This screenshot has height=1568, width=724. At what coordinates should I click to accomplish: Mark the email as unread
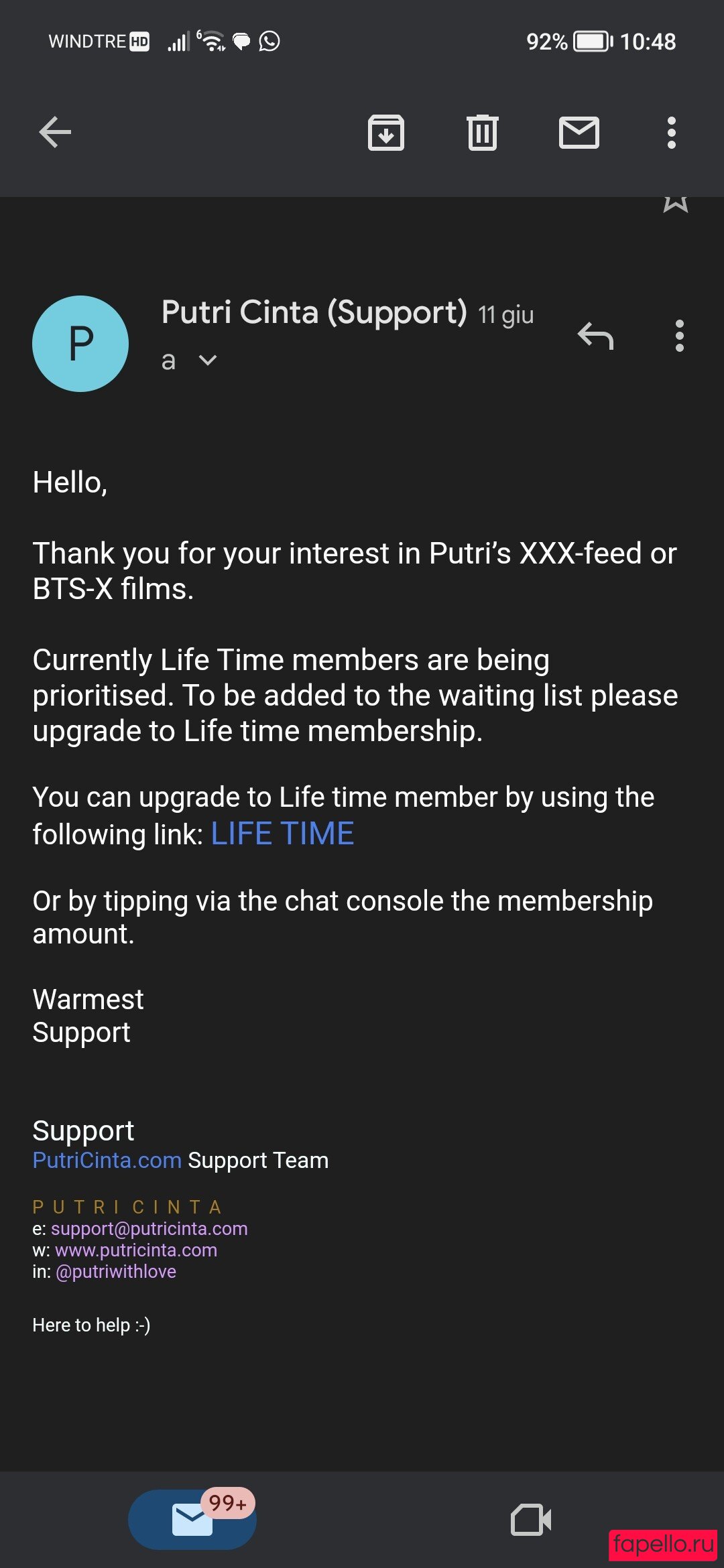pyautogui.click(x=579, y=133)
